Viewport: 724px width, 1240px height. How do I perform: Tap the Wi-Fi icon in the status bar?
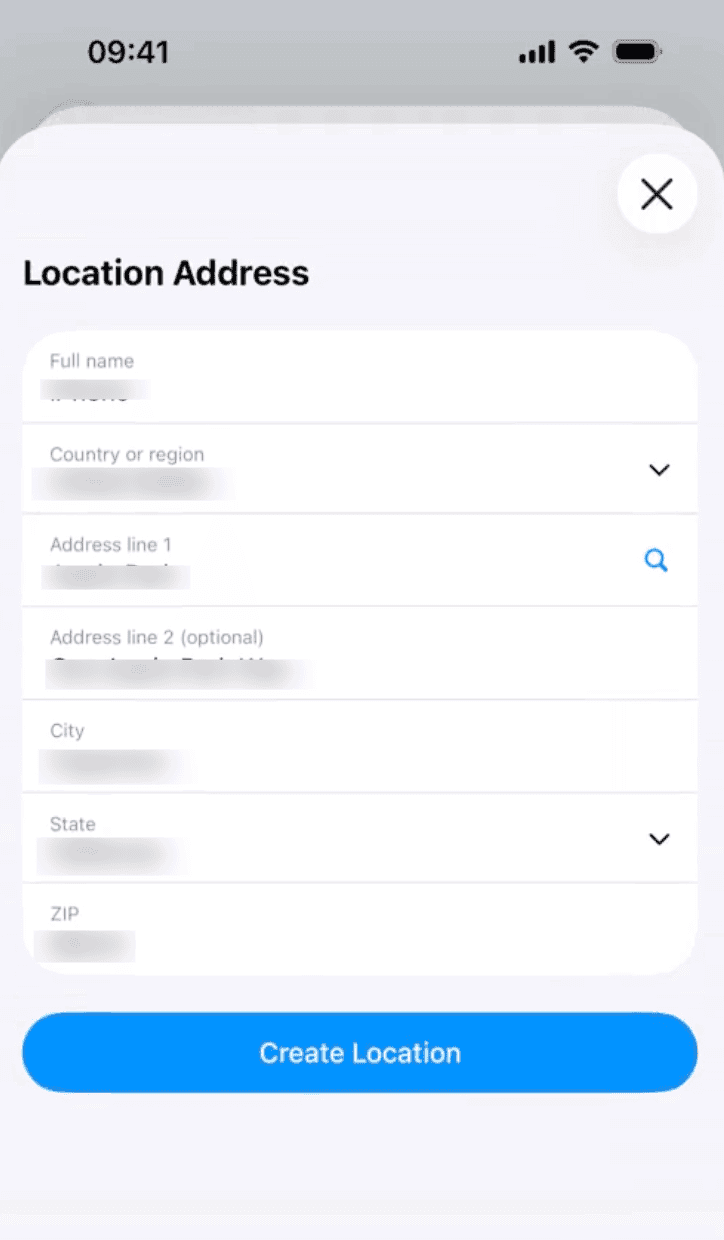coord(583,52)
